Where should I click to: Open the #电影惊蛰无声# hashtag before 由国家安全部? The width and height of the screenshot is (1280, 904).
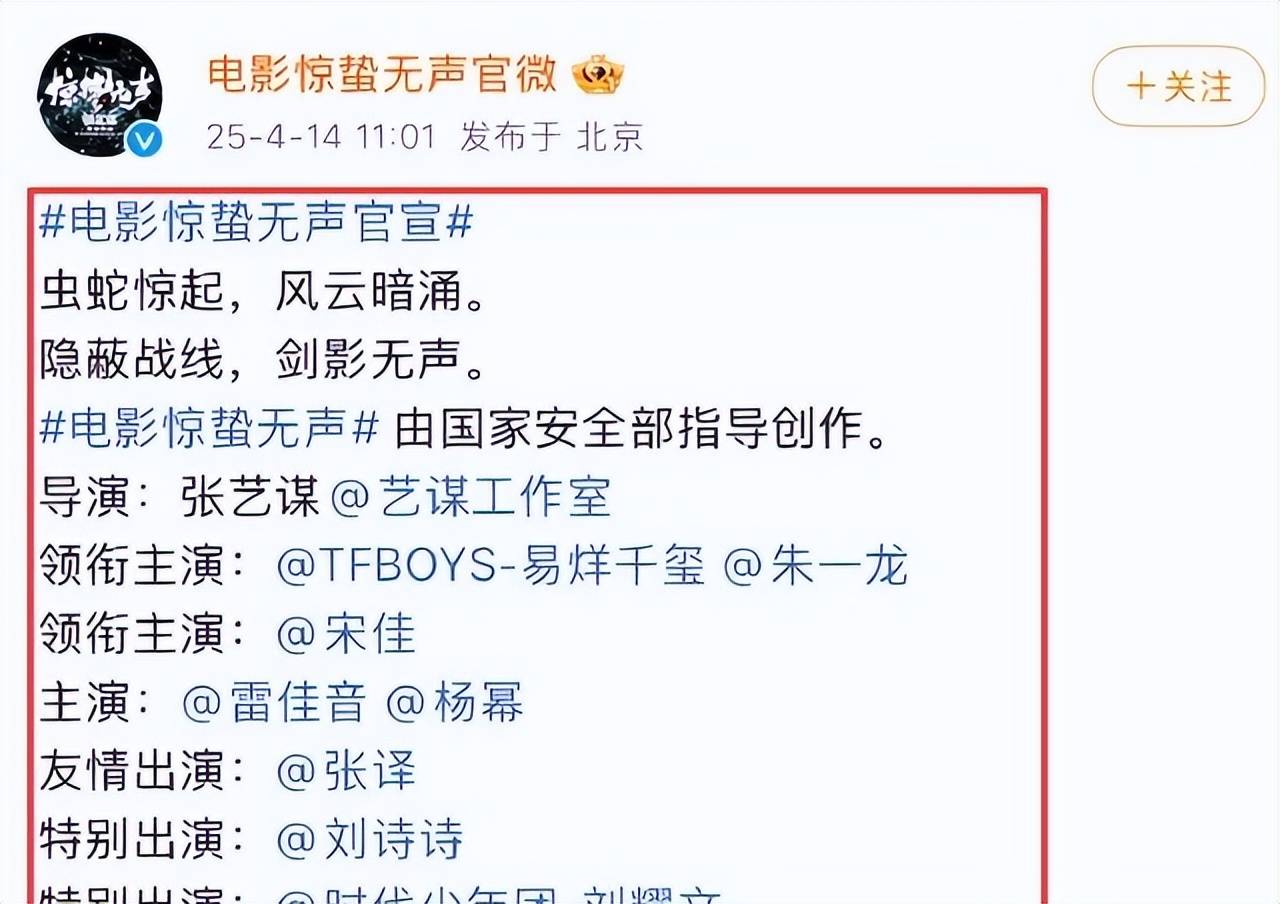click(210, 429)
